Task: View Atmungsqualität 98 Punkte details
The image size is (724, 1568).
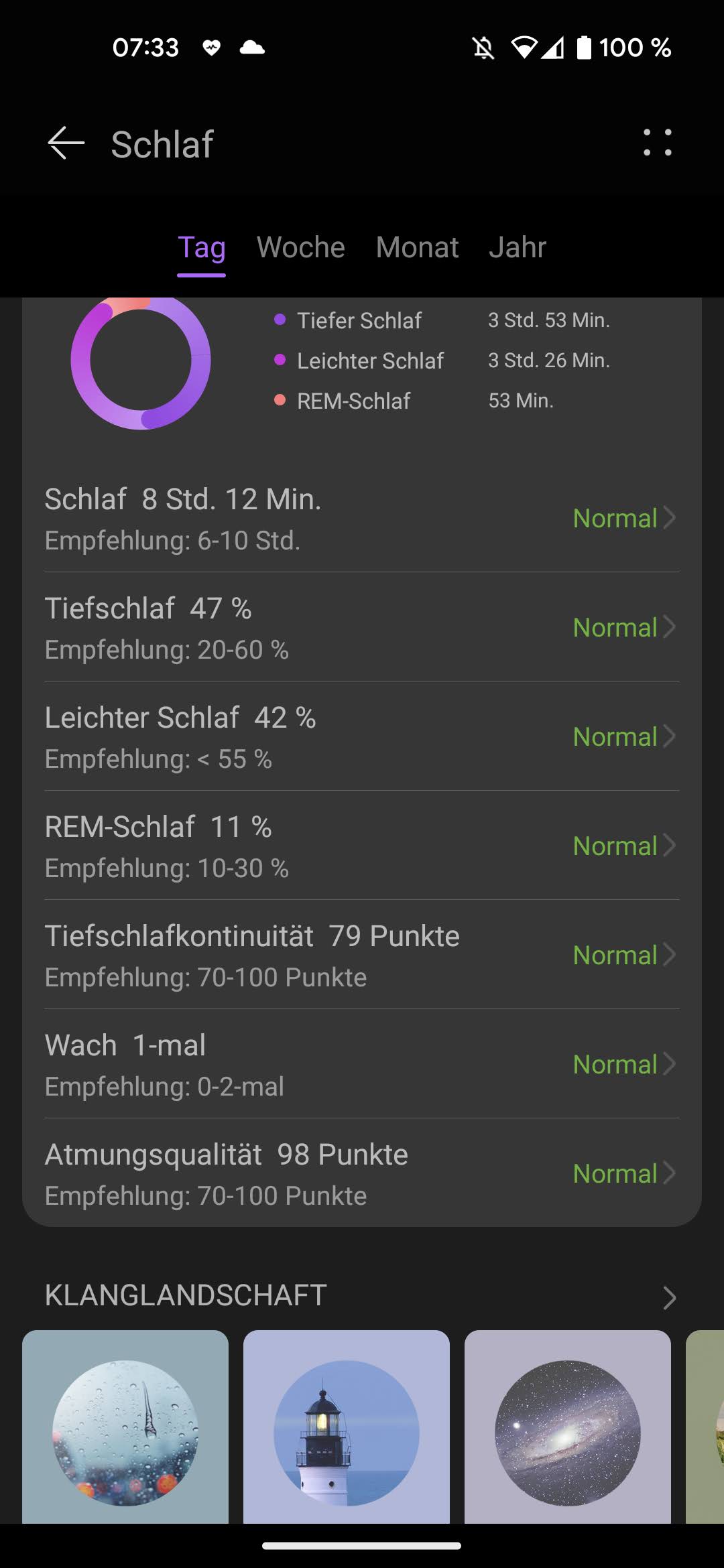Action: [362, 1173]
